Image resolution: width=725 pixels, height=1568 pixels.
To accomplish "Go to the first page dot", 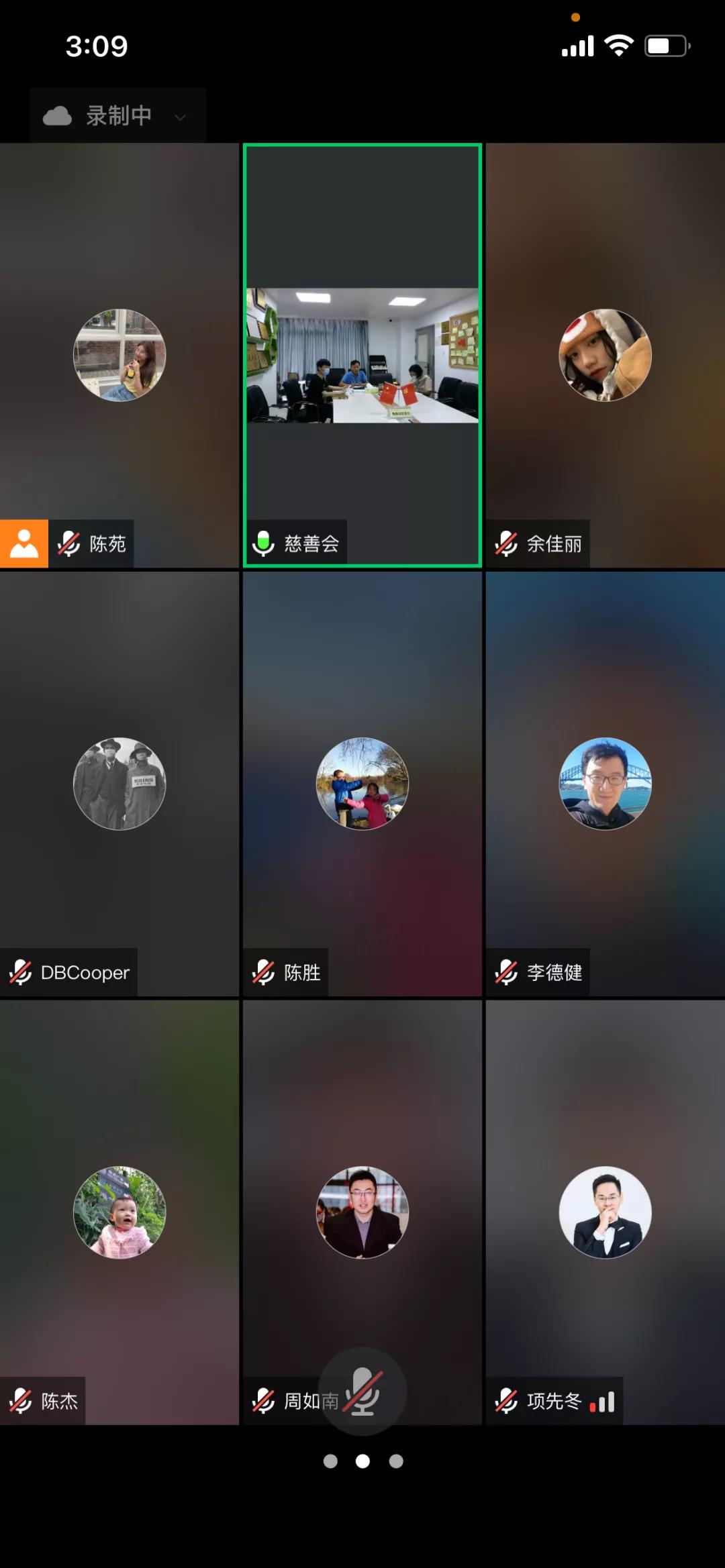I will point(330,1461).
